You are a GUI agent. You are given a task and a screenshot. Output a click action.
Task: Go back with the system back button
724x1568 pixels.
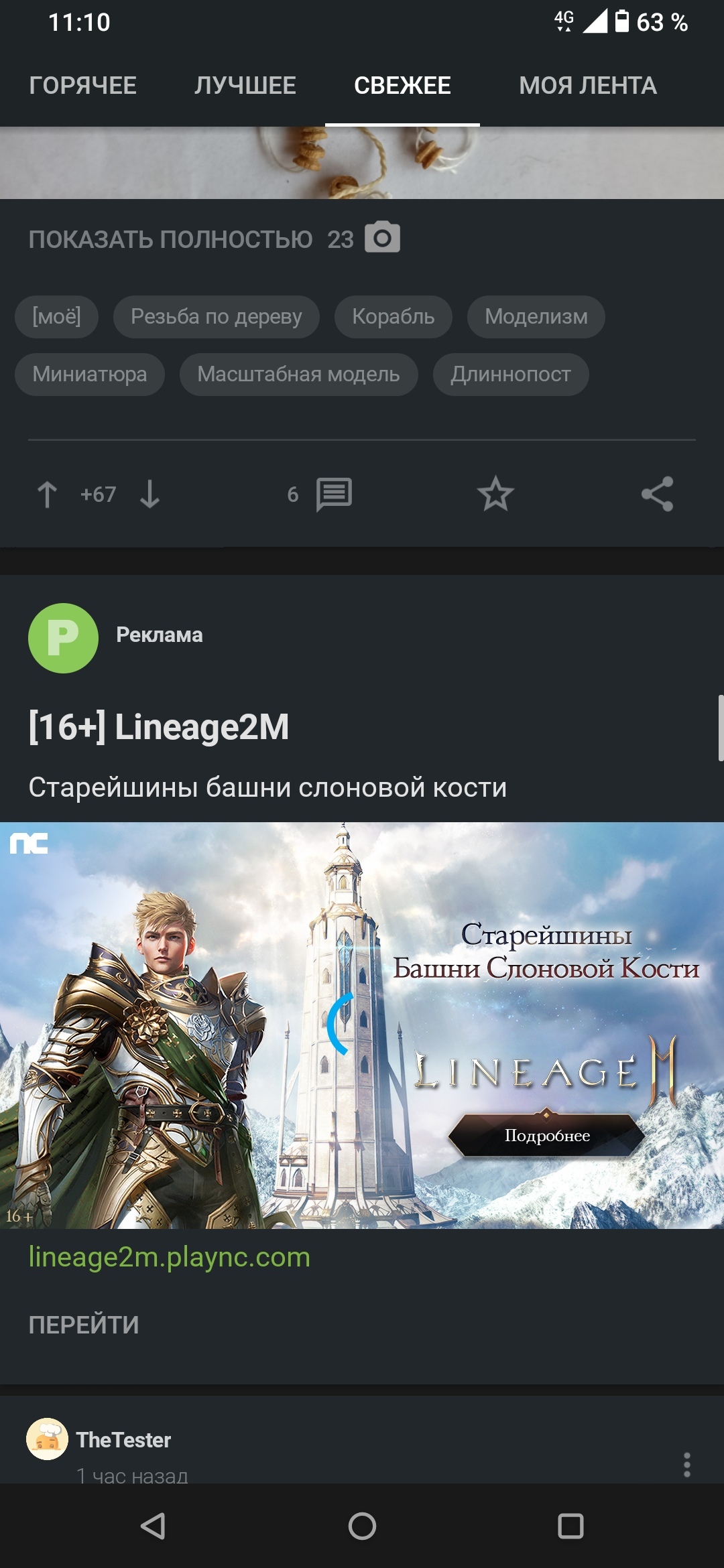pyautogui.click(x=153, y=1526)
